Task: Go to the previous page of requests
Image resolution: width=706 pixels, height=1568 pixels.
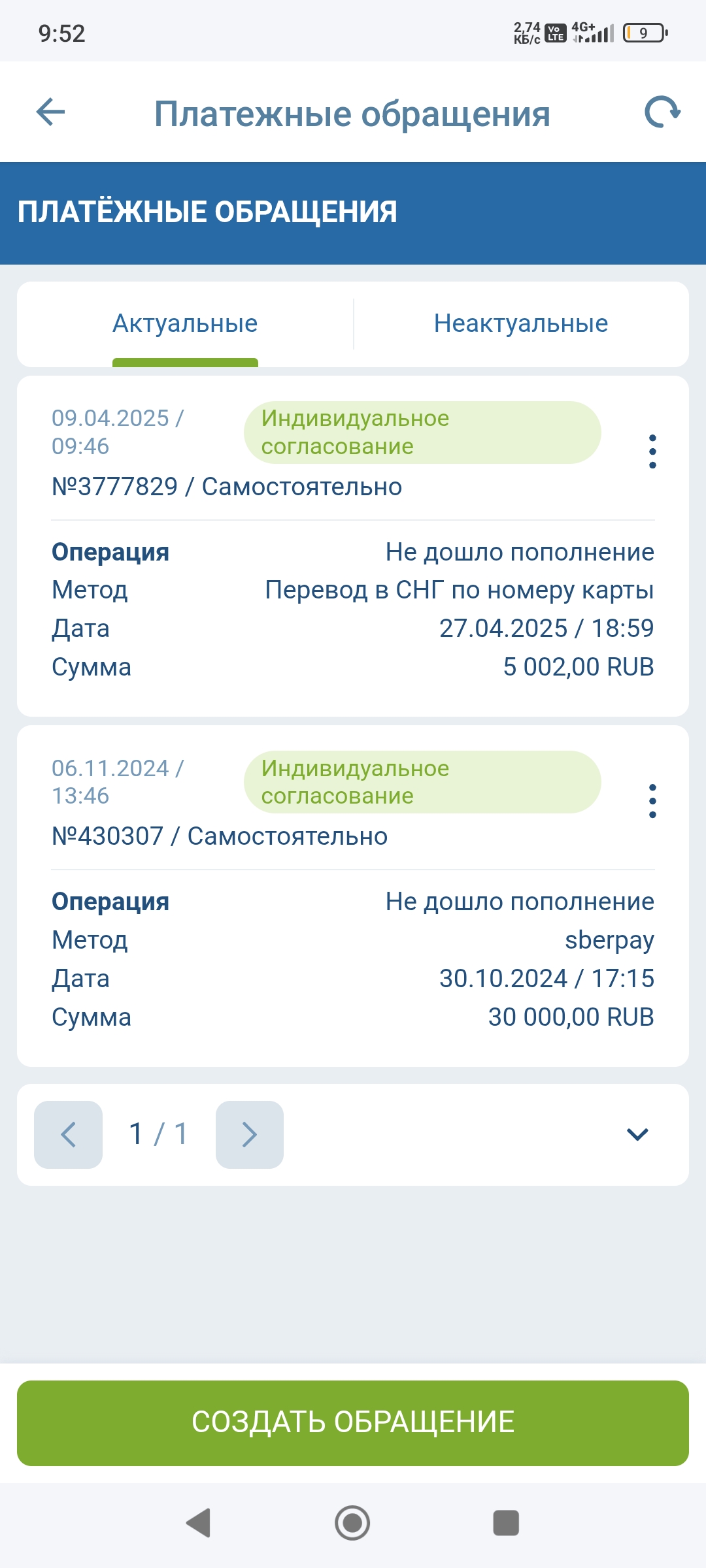Action: point(69,1135)
